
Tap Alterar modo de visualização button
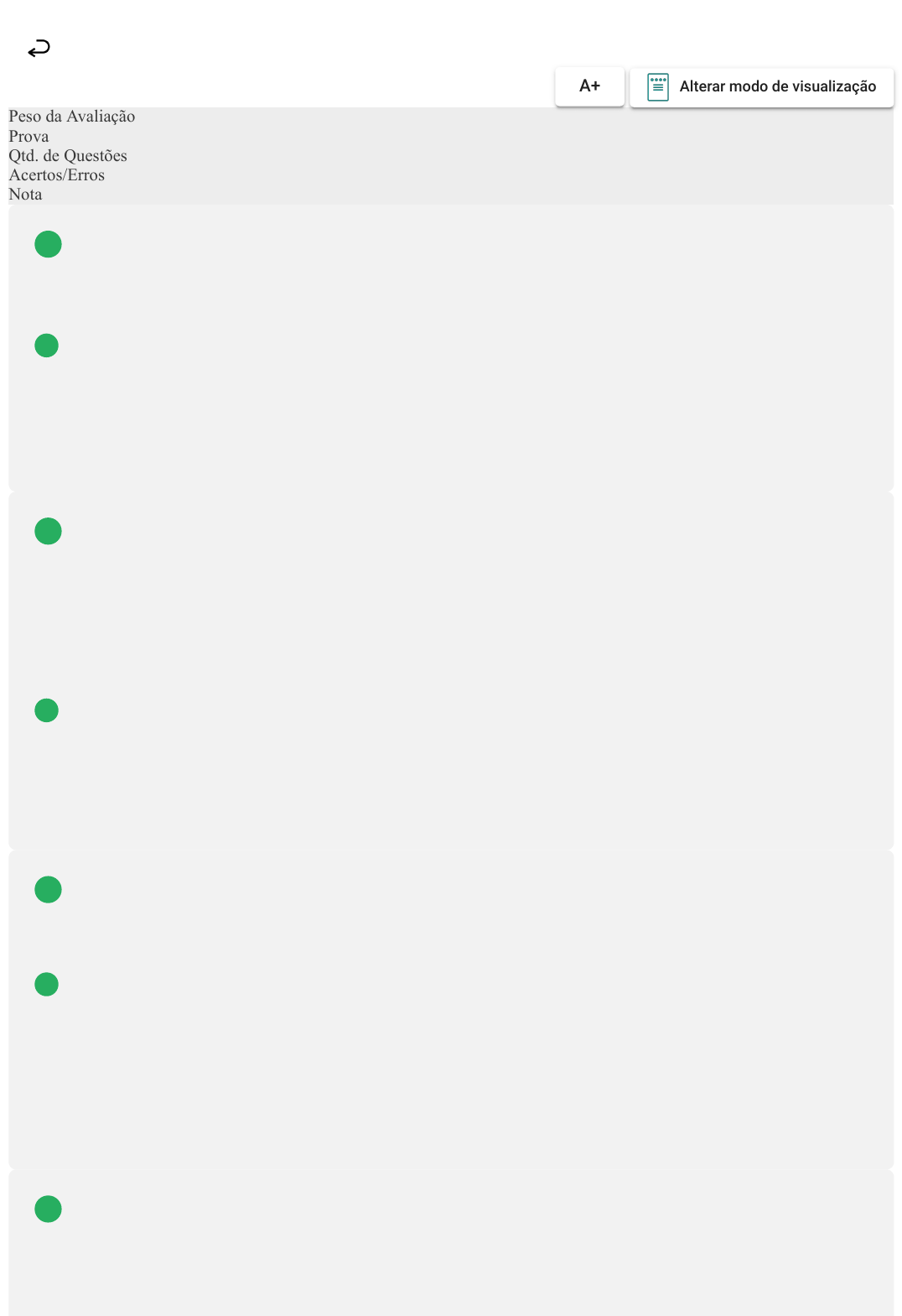[x=761, y=87]
